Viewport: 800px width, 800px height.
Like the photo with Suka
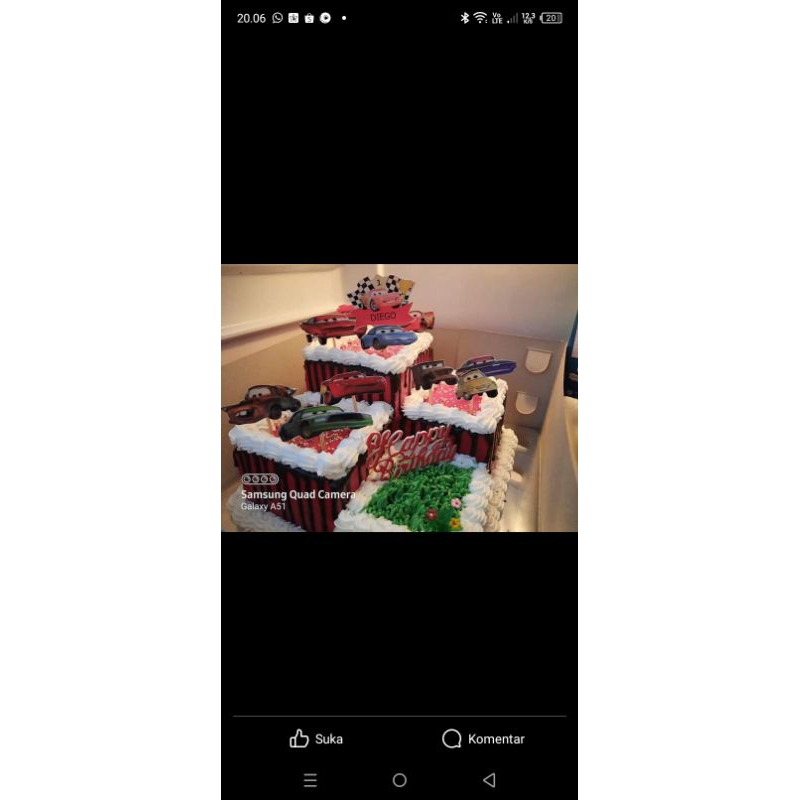coord(316,739)
